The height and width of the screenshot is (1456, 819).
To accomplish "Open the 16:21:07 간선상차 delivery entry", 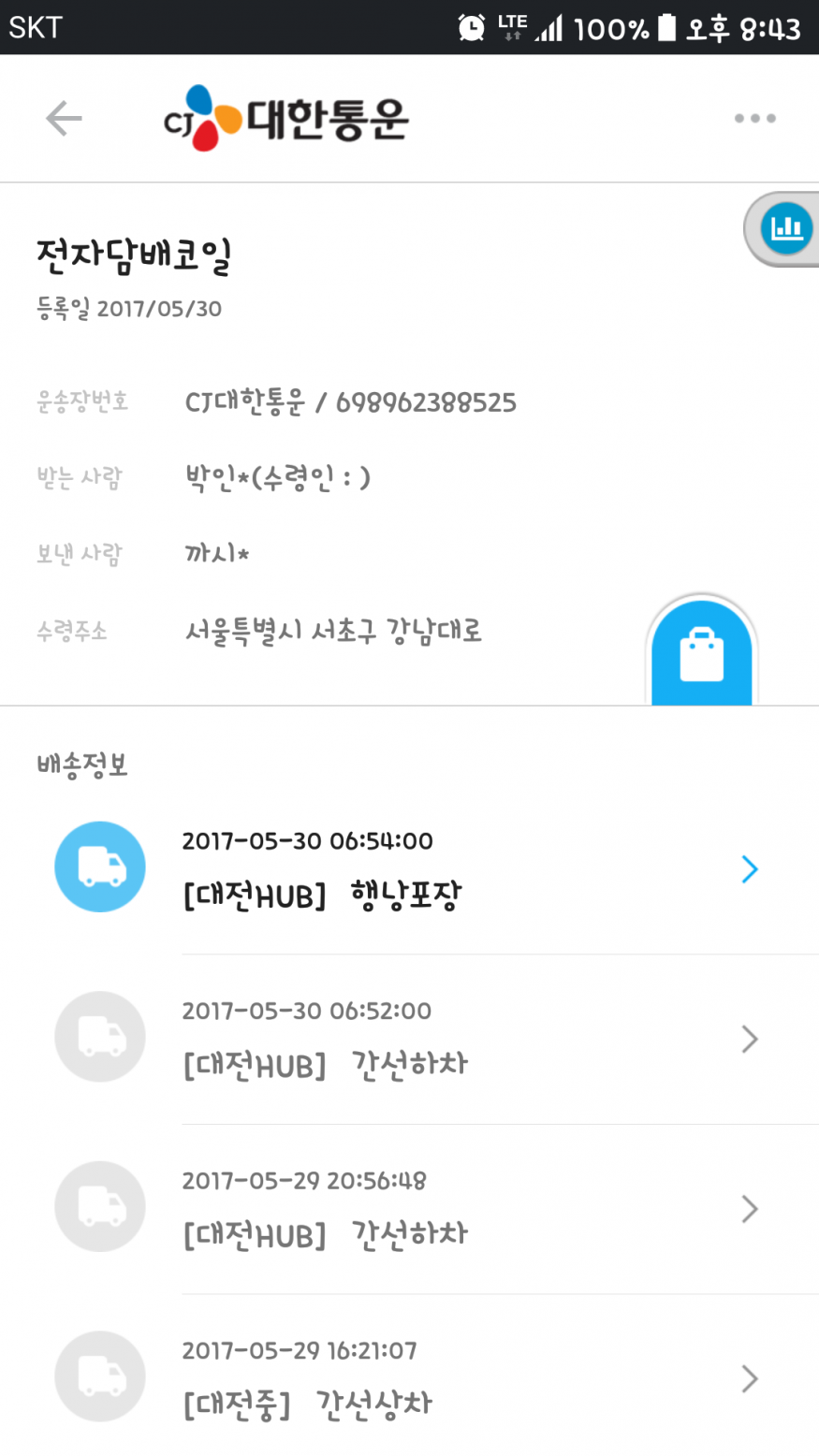I will click(468, 1378).
